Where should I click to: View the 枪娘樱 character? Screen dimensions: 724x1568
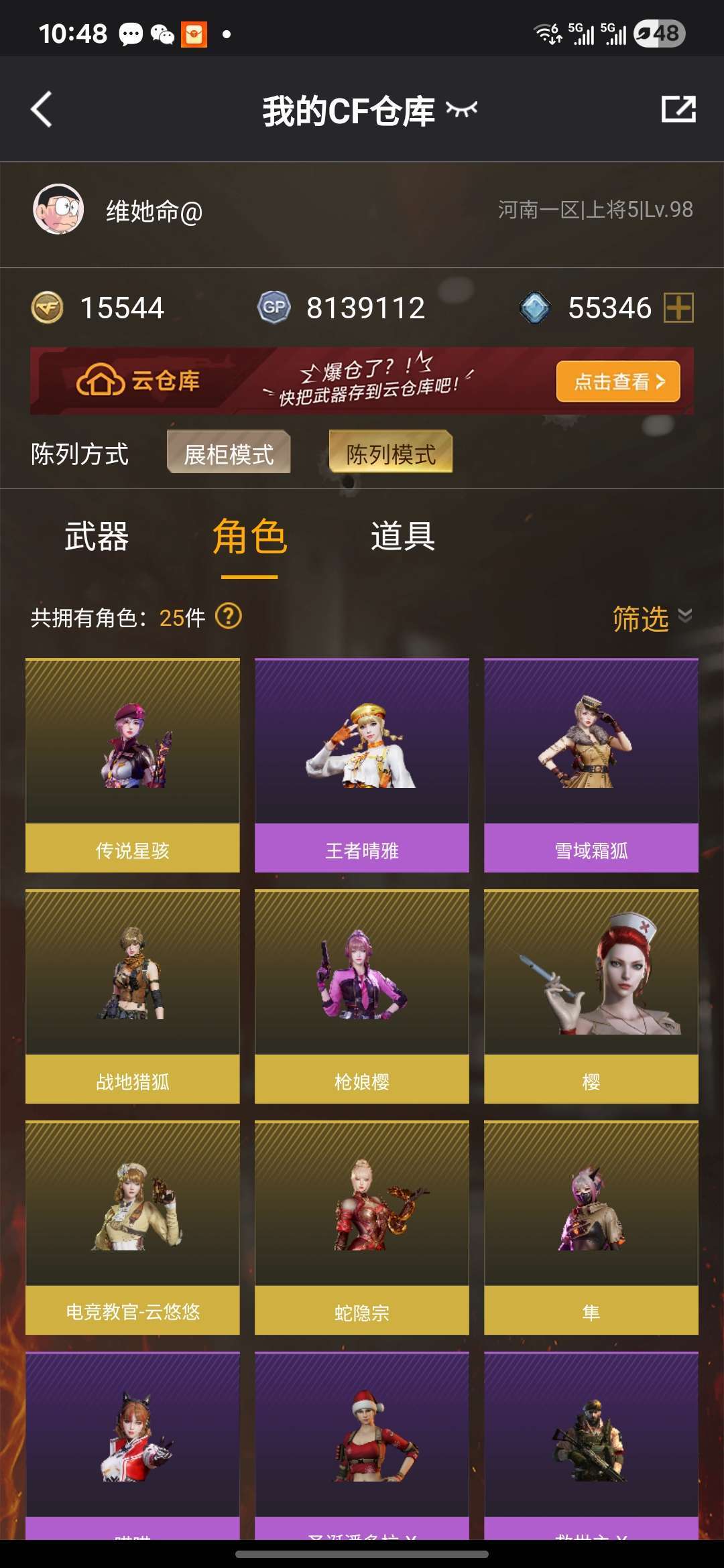point(362,996)
